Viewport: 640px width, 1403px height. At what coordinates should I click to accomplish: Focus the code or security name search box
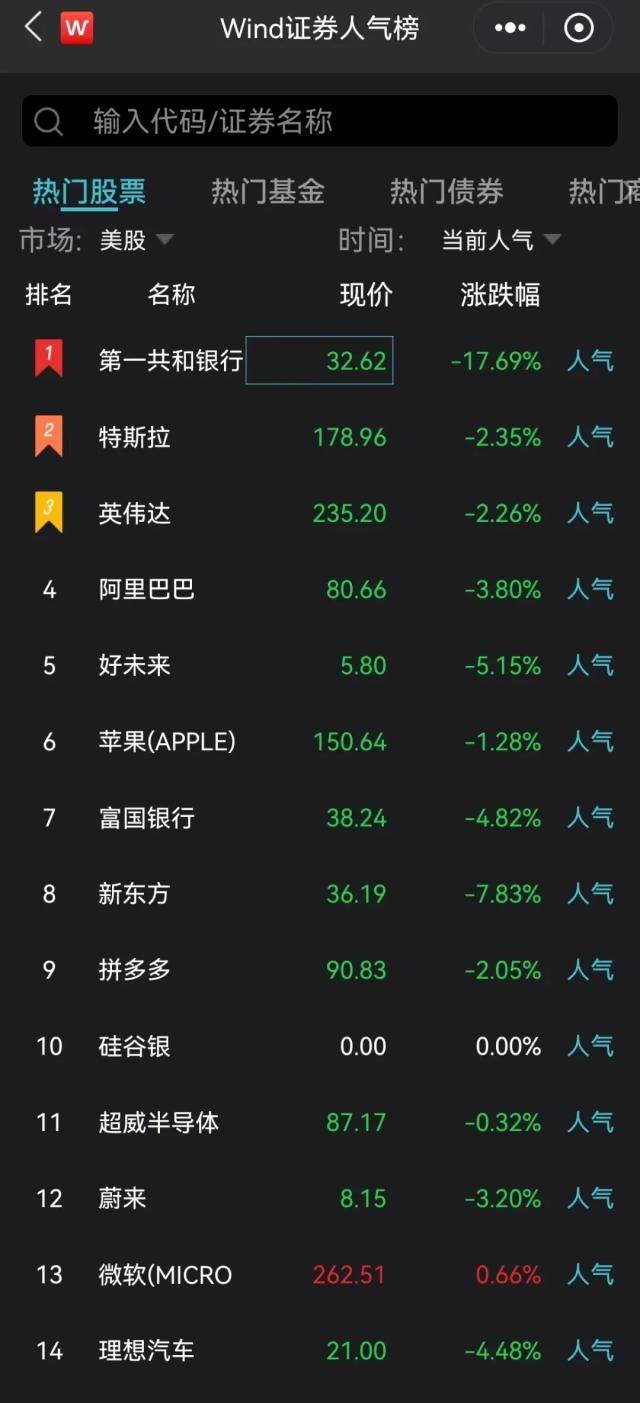click(320, 122)
